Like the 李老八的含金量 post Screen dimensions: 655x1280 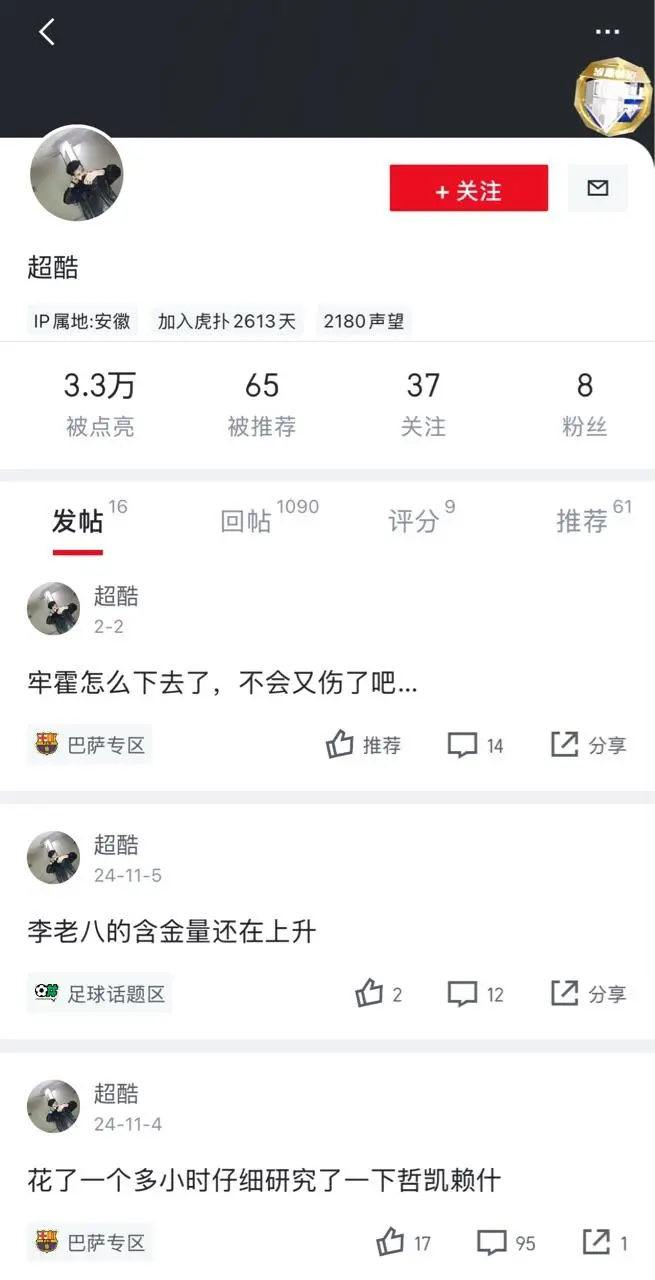[x=379, y=994]
